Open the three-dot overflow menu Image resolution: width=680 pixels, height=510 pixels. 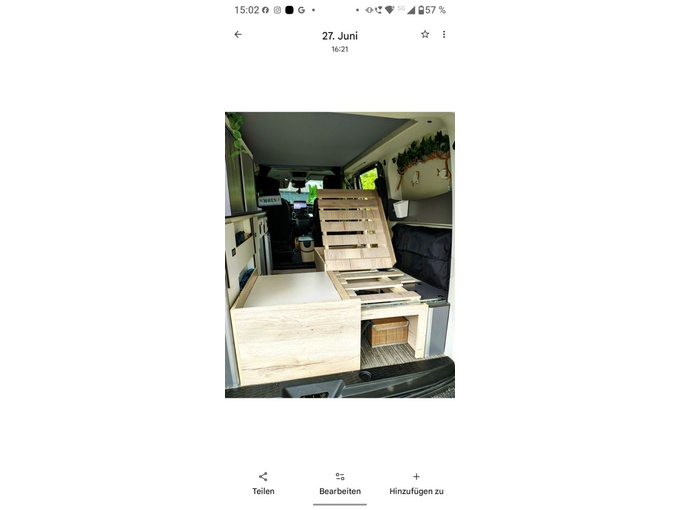tap(444, 34)
